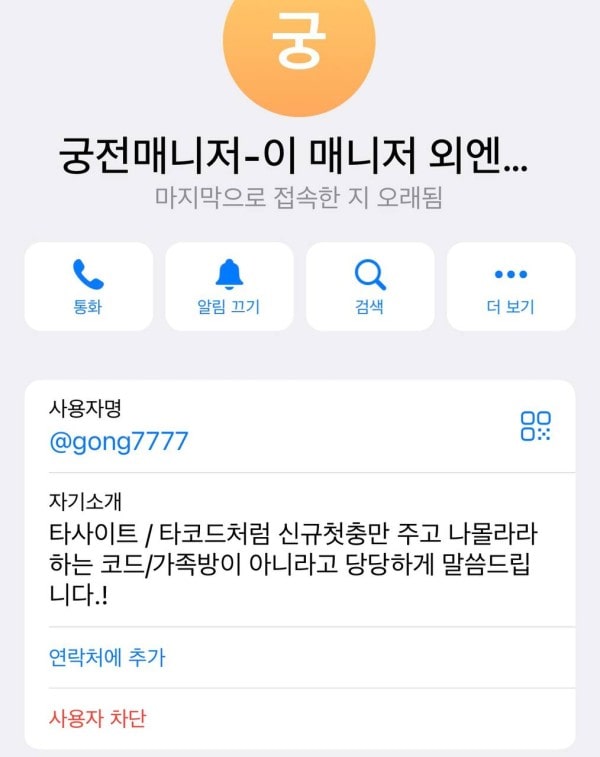Select 연락처에 추가 to add contact
600x757 pixels.
pyautogui.click(x=107, y=657)
